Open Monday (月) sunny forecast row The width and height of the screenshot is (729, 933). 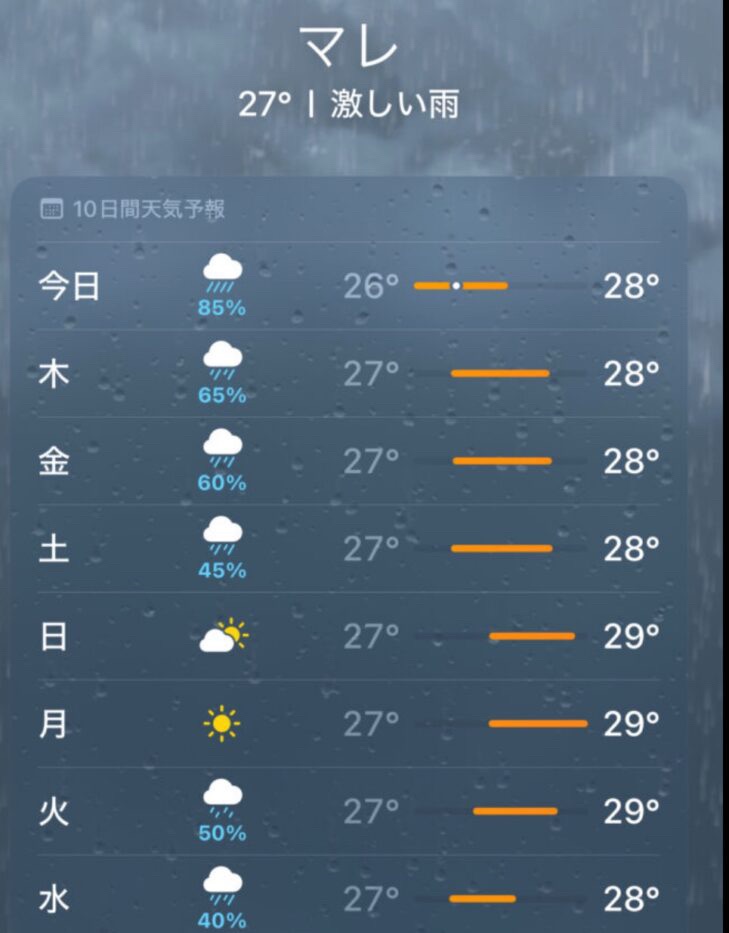click(348, 723)
